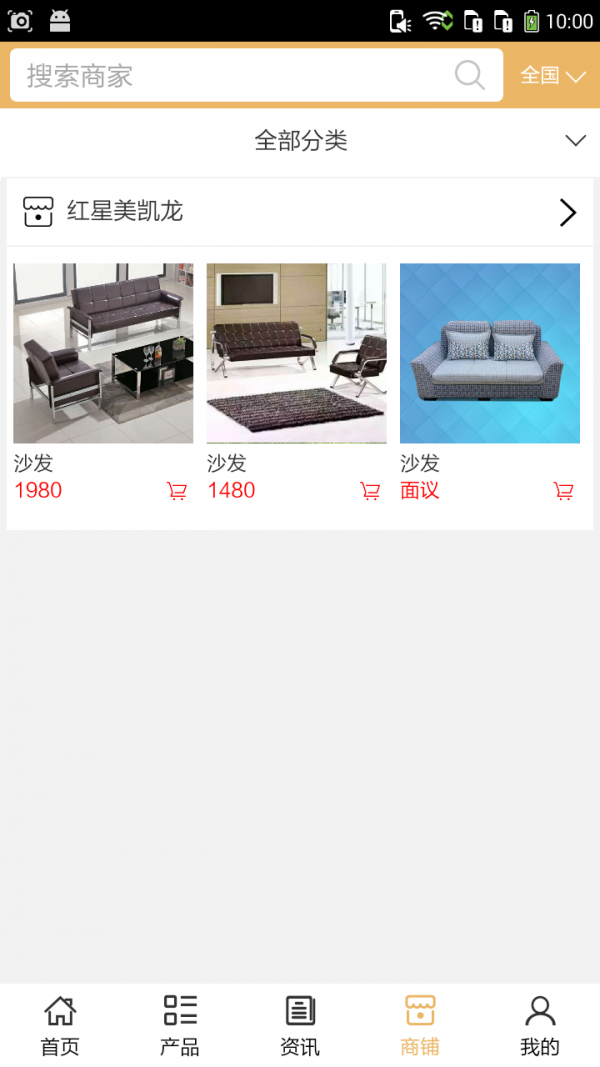Tap the magnifier search icon
600x1067 pixels.
(x=469, y=75)
